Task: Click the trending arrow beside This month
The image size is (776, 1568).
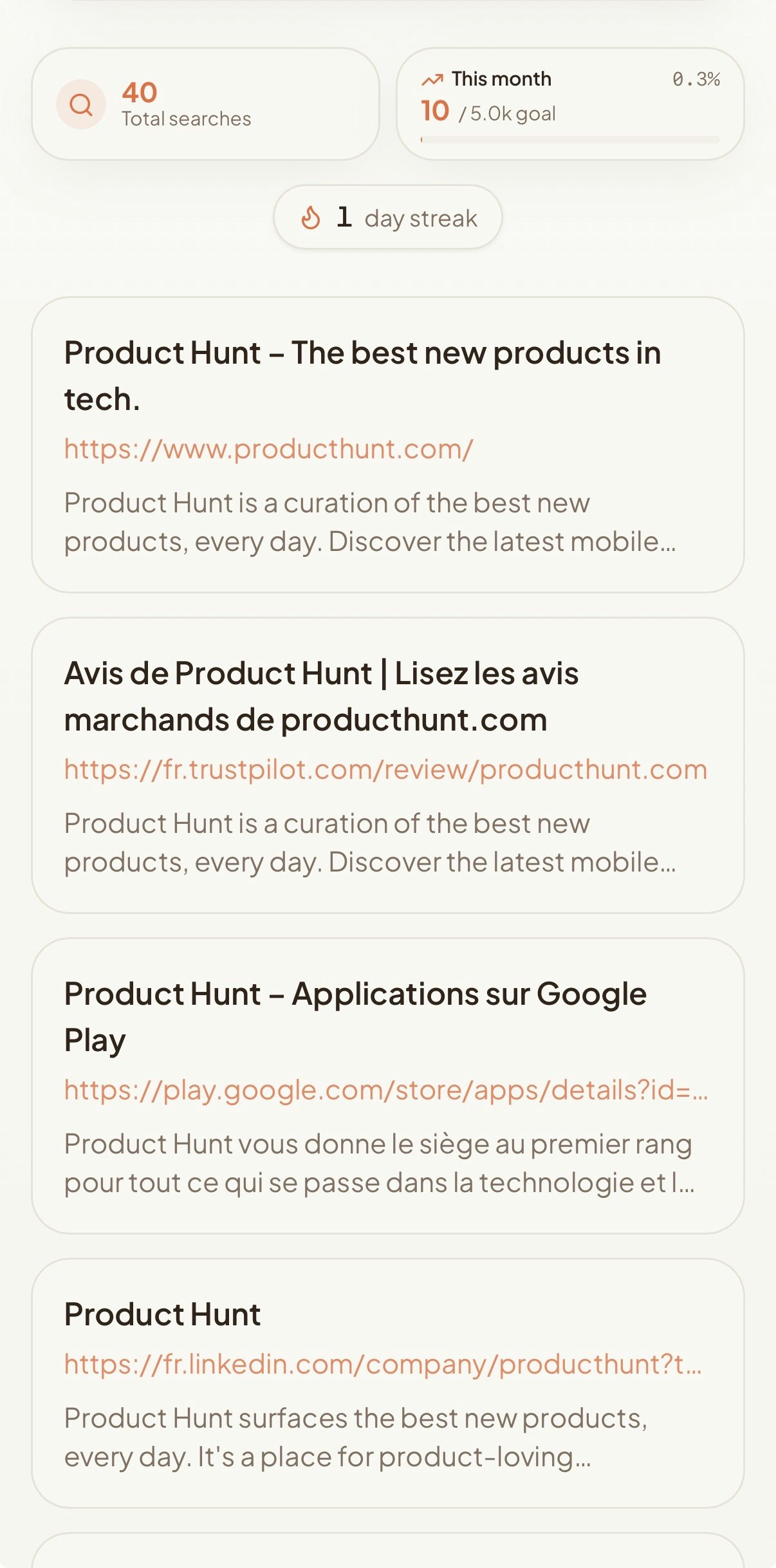Action: (x=433, y=77)
